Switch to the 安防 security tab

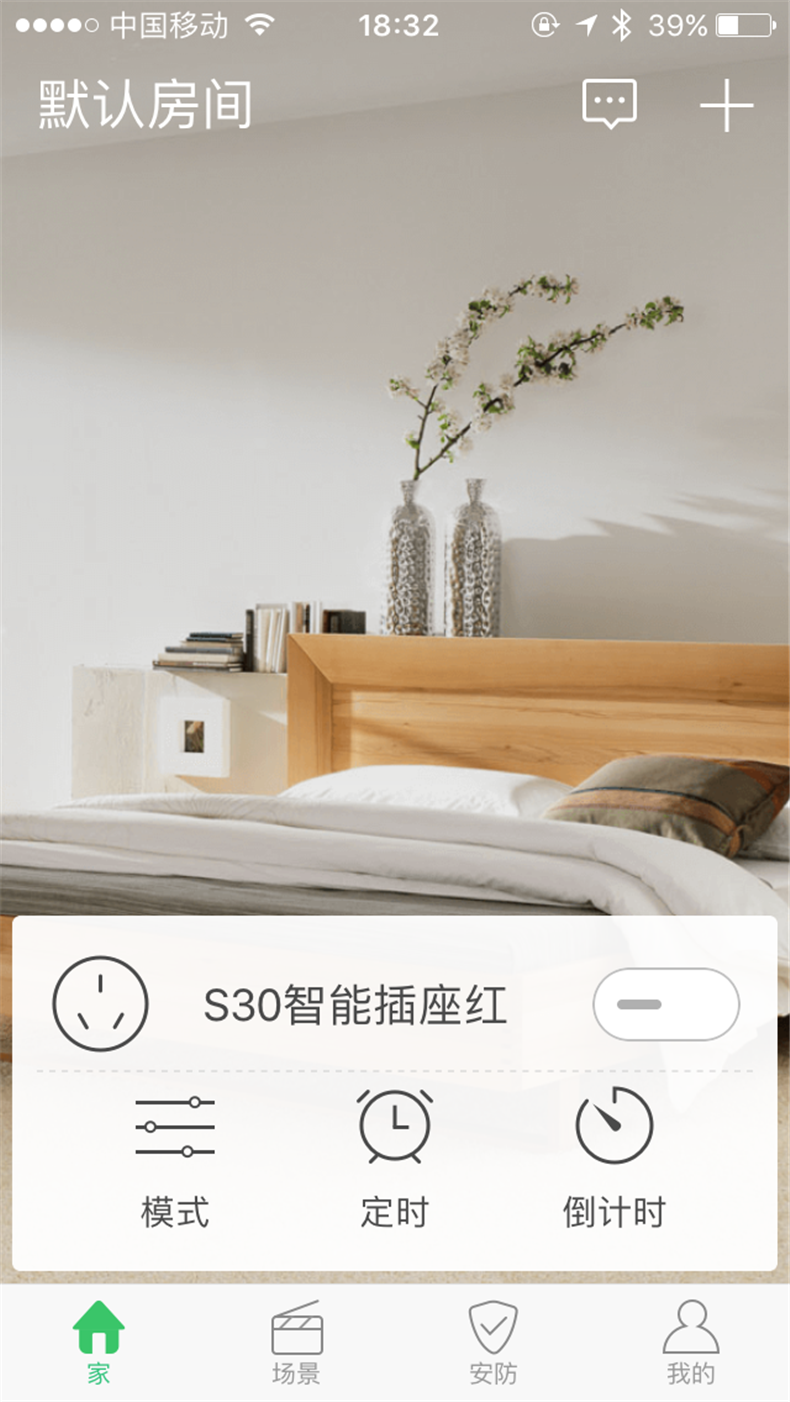pos(493,1343)
